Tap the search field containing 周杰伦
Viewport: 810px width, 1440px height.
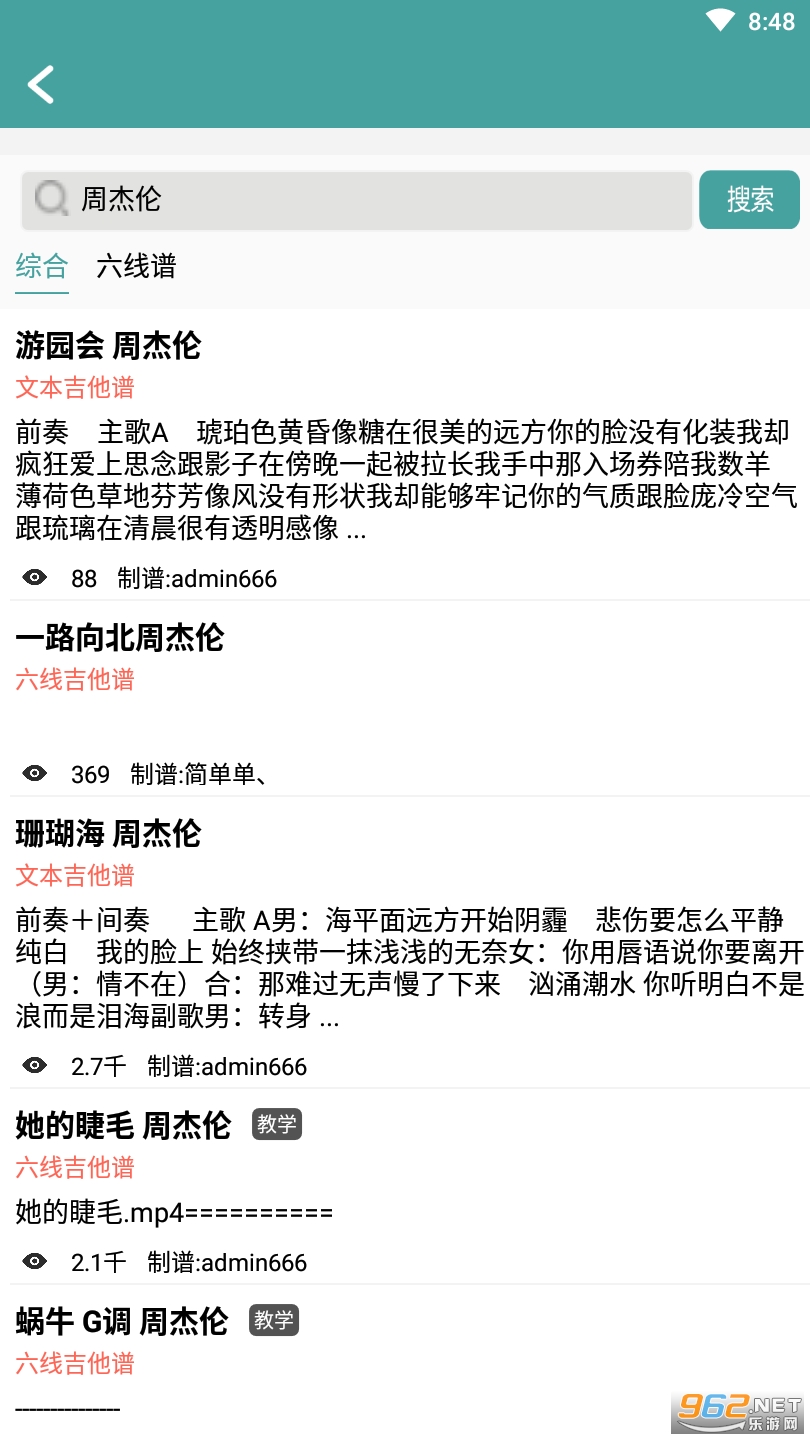point(357,200)
